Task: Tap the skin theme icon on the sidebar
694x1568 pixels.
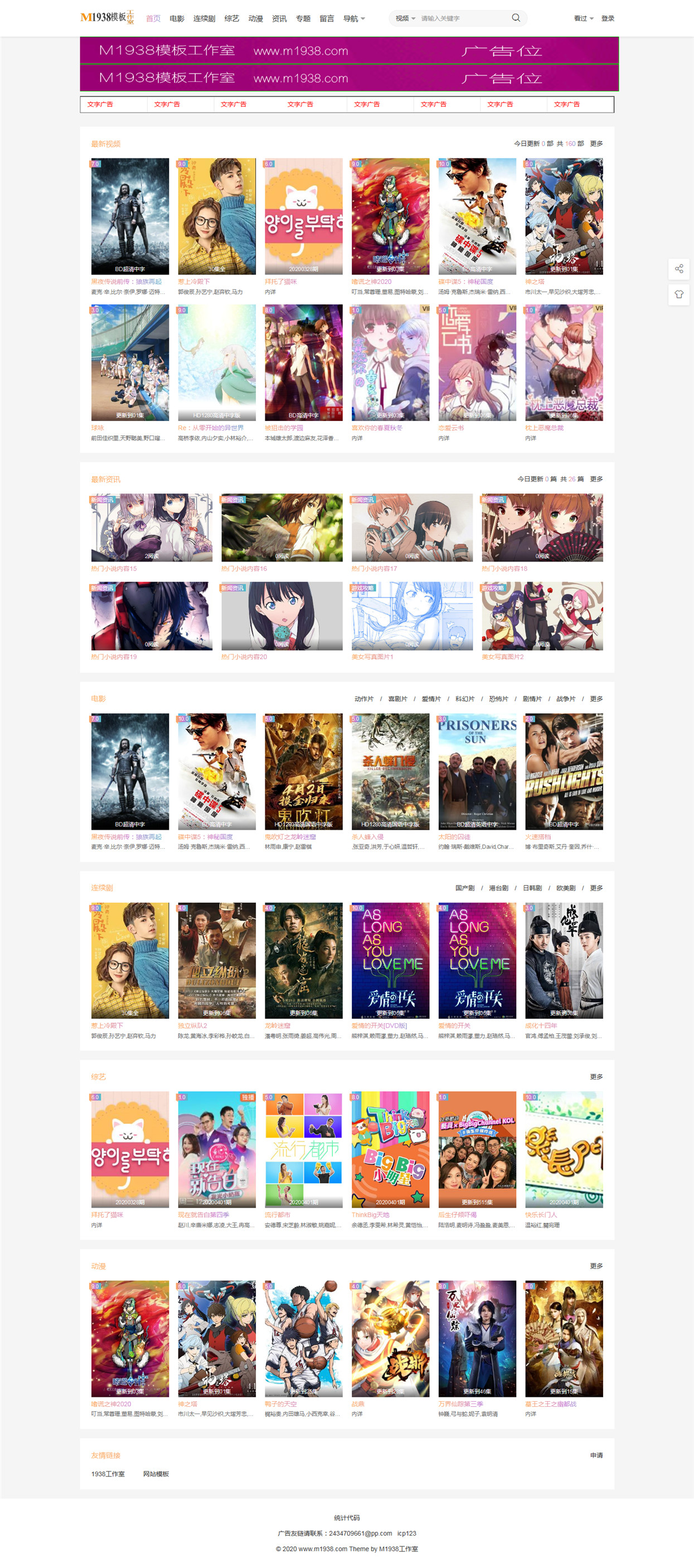Action: coord(679,294)
